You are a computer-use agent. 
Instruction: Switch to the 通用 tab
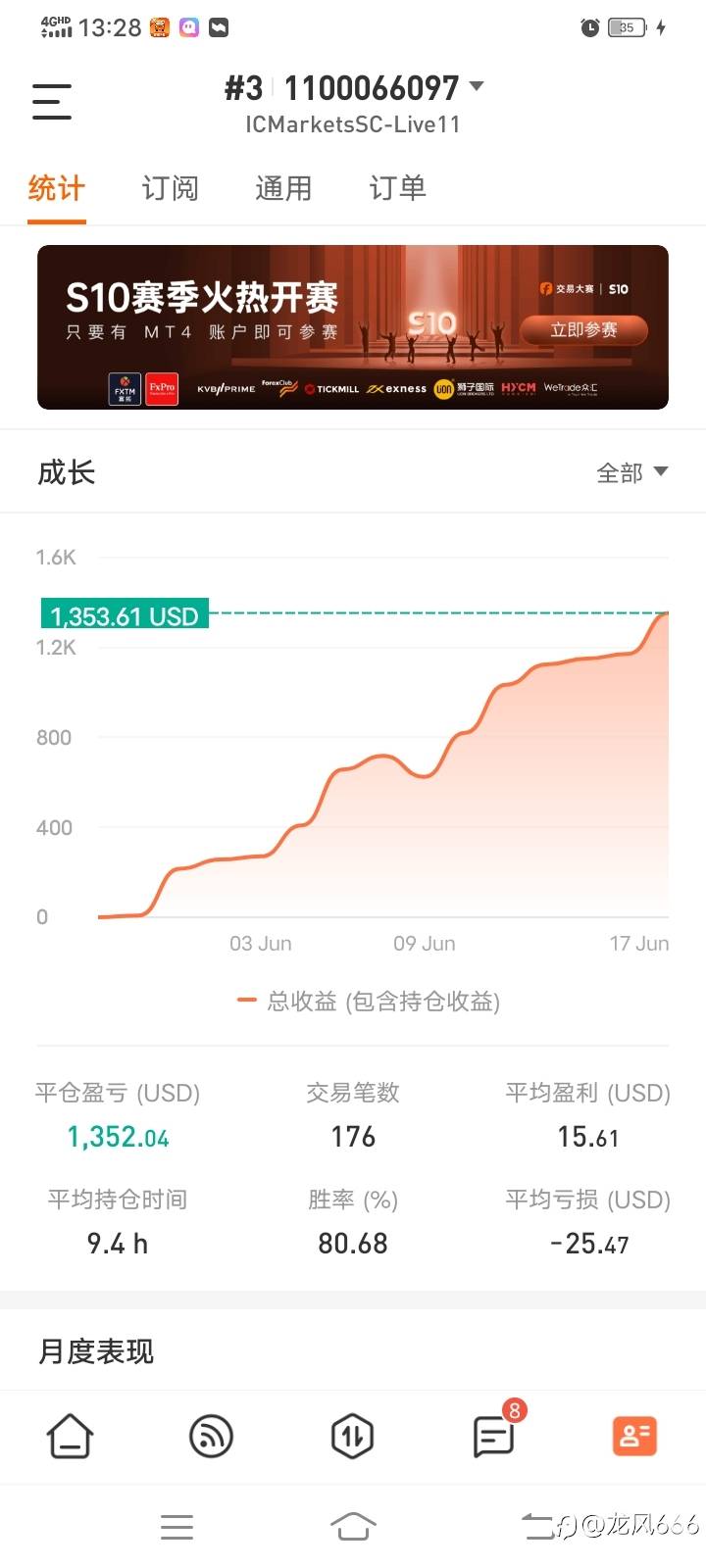click(x=284, y=188)
